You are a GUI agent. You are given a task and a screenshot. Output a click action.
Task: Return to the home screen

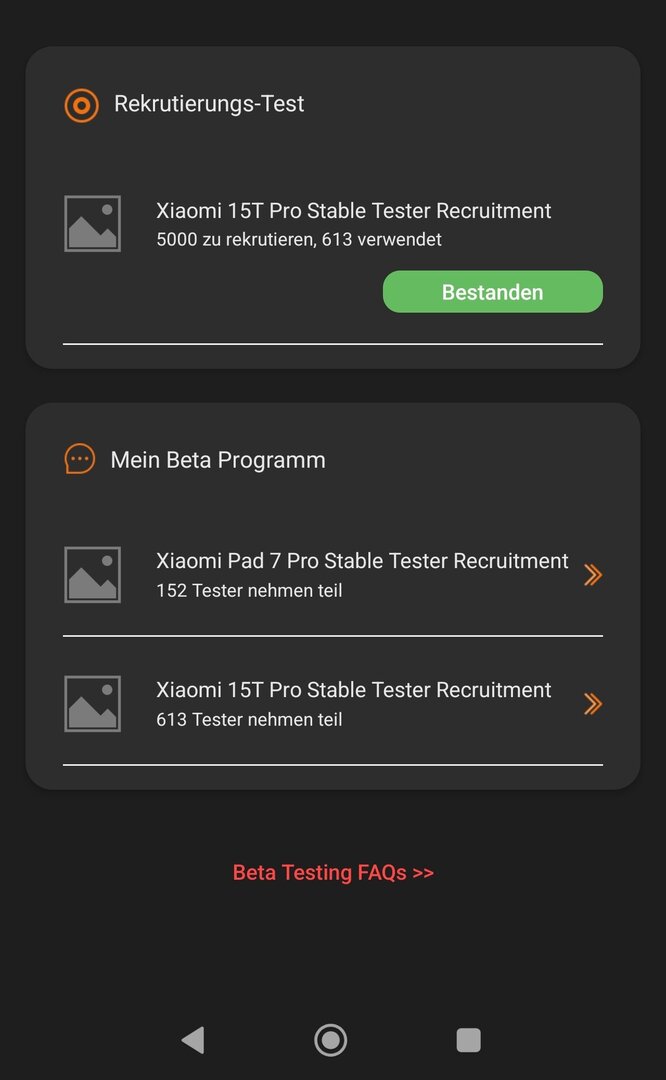[x=331, y=1040]
